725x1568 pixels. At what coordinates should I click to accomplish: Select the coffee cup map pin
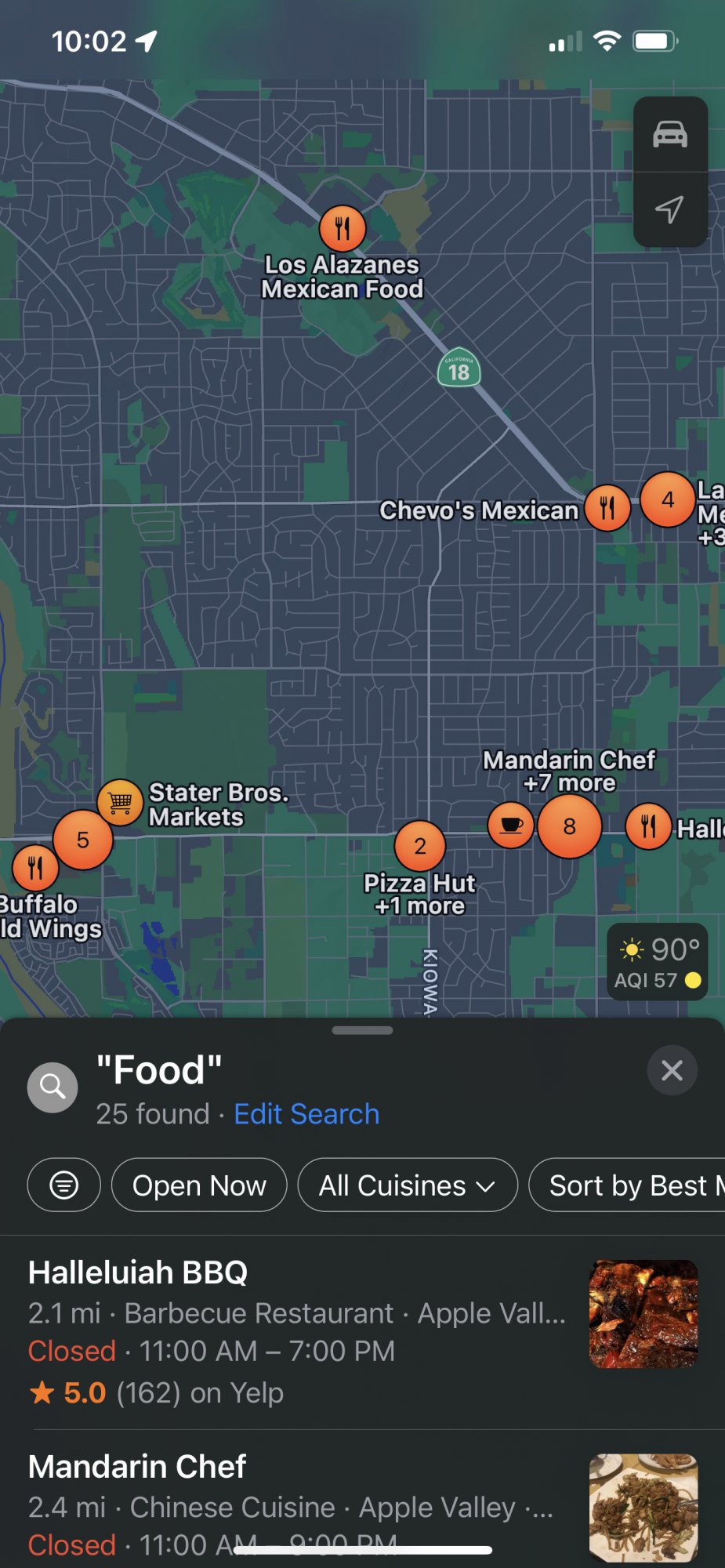pyautogui.click(x=511, y=826)
